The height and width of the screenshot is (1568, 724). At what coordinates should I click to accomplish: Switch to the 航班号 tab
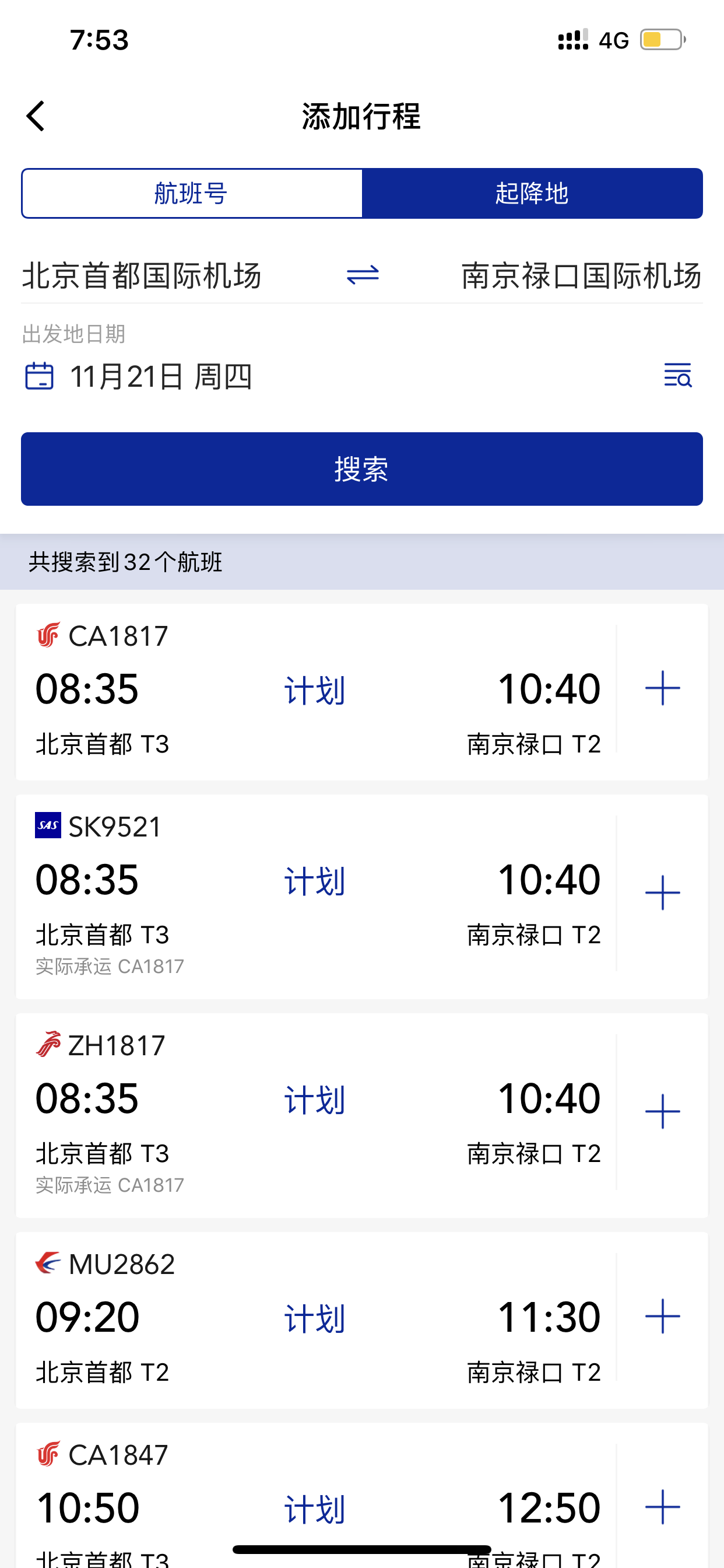(192, 194)
